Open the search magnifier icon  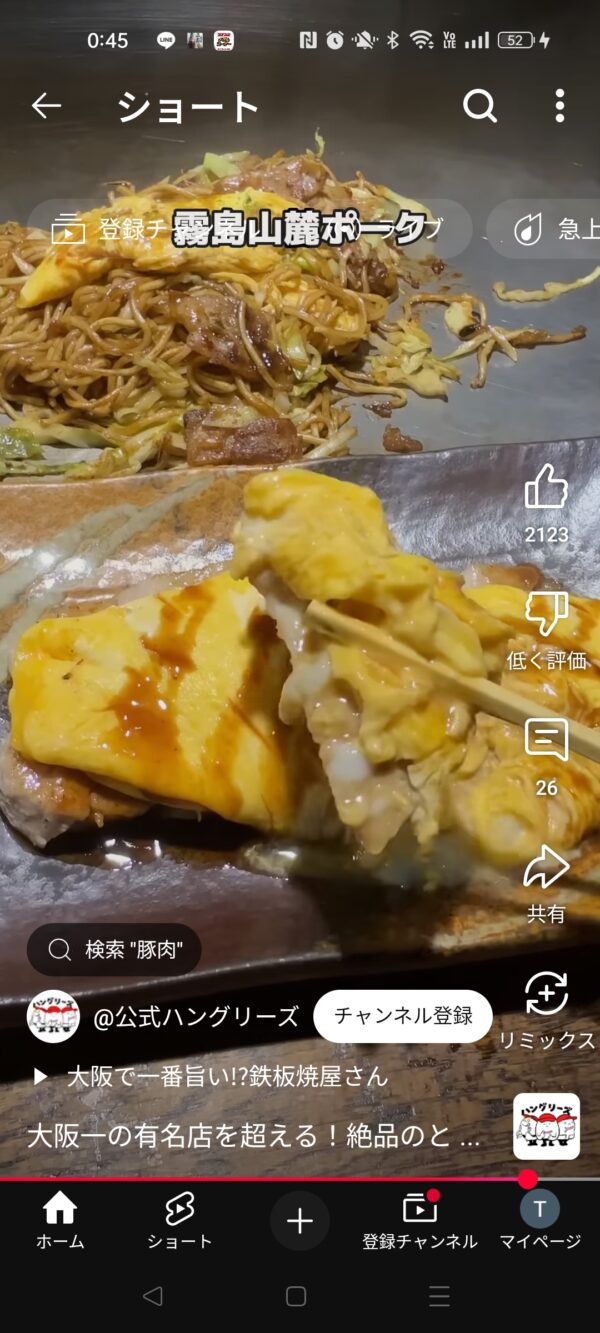click(x=480, y=106)
